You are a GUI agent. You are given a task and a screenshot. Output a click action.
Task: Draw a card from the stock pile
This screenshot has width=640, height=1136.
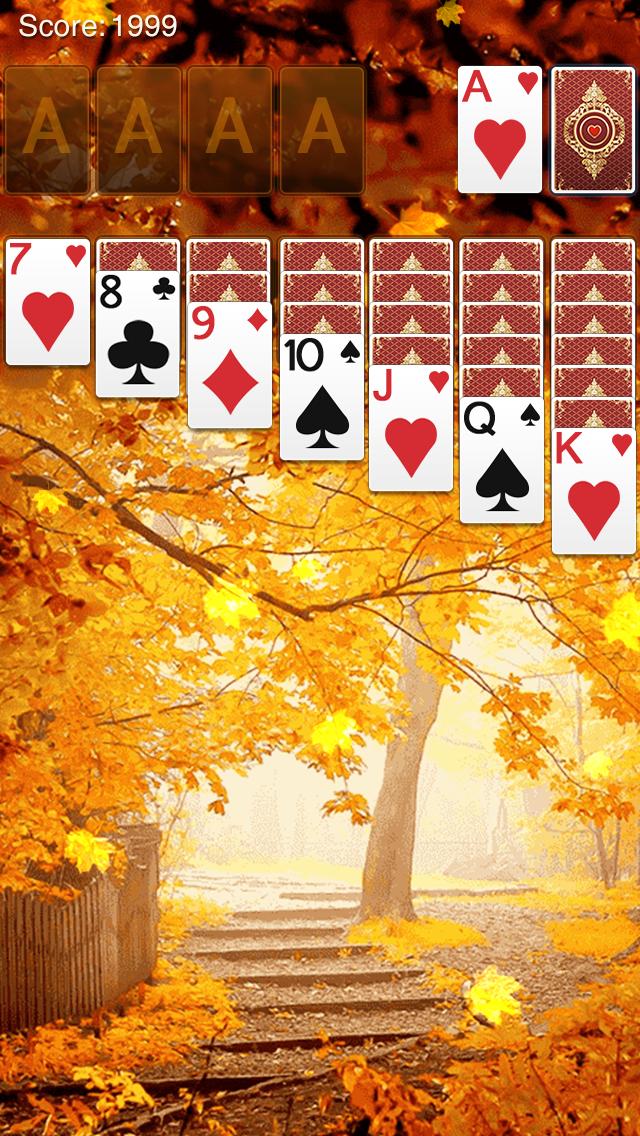pyautogui.click(x=593, y=129)
